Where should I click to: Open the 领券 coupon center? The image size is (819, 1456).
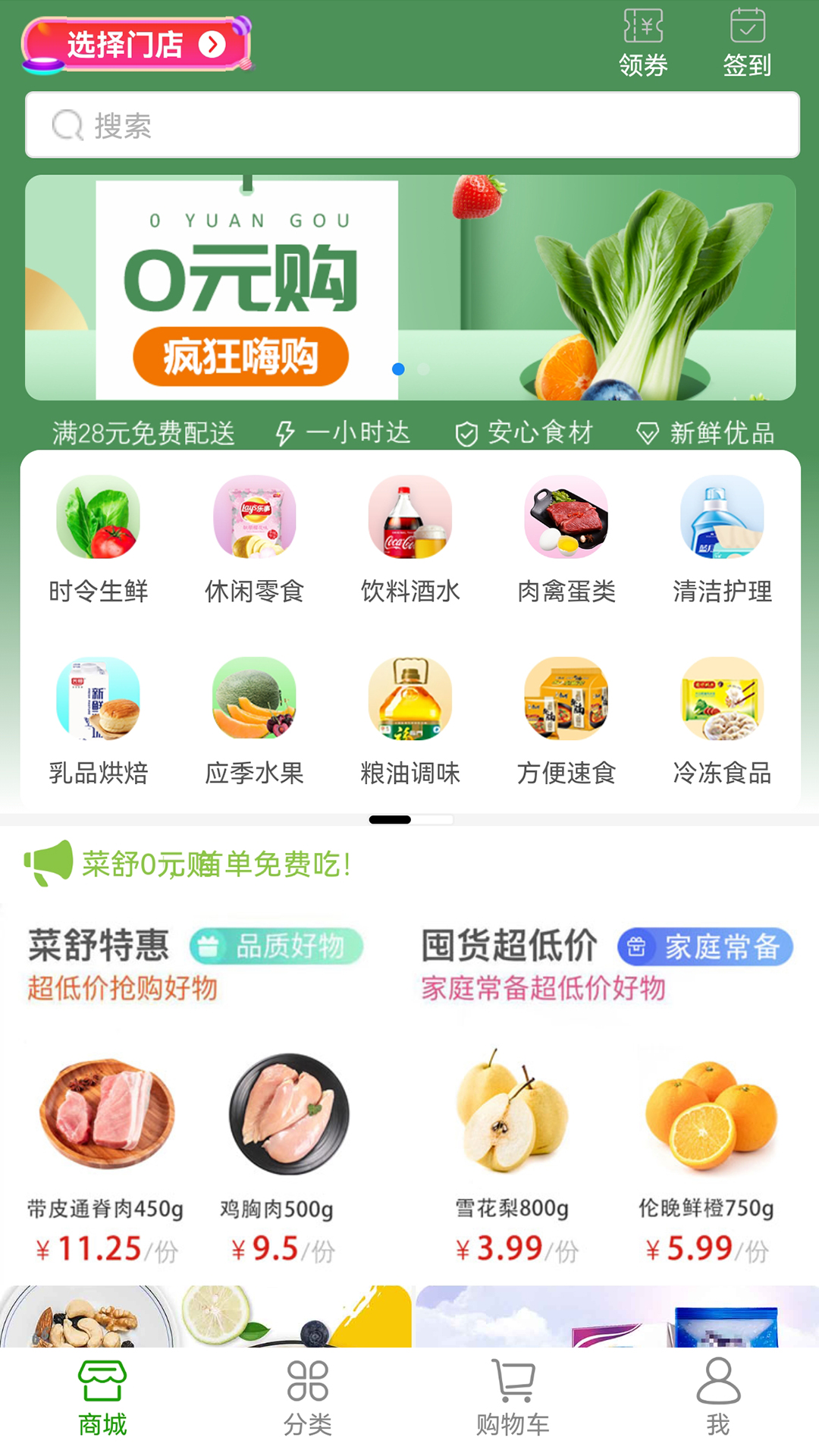point(643,43)
